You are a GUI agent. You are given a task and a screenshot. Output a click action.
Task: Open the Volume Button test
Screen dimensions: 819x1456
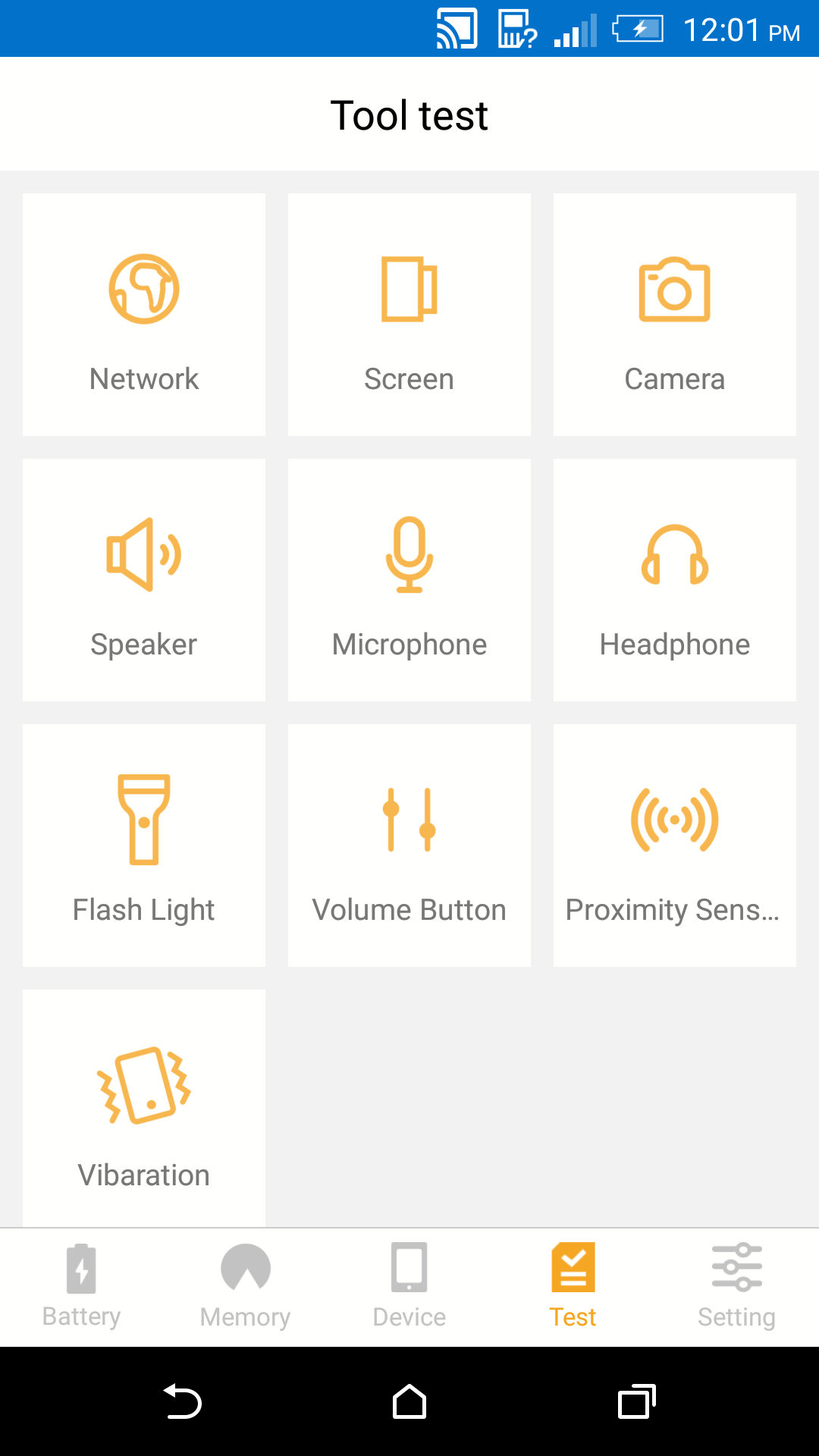[x=409, y=846]
